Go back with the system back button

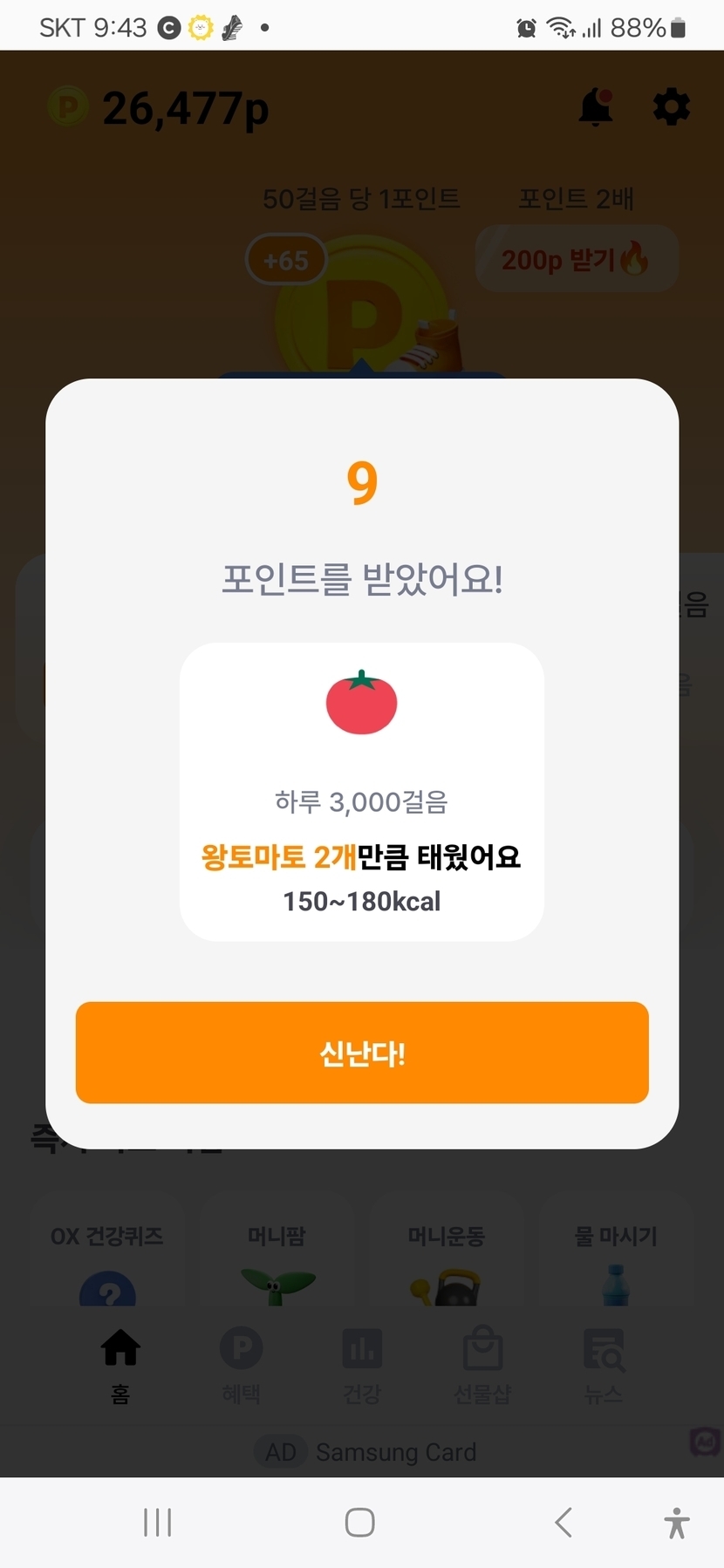pyautogui.click(x=563, y=1523)
